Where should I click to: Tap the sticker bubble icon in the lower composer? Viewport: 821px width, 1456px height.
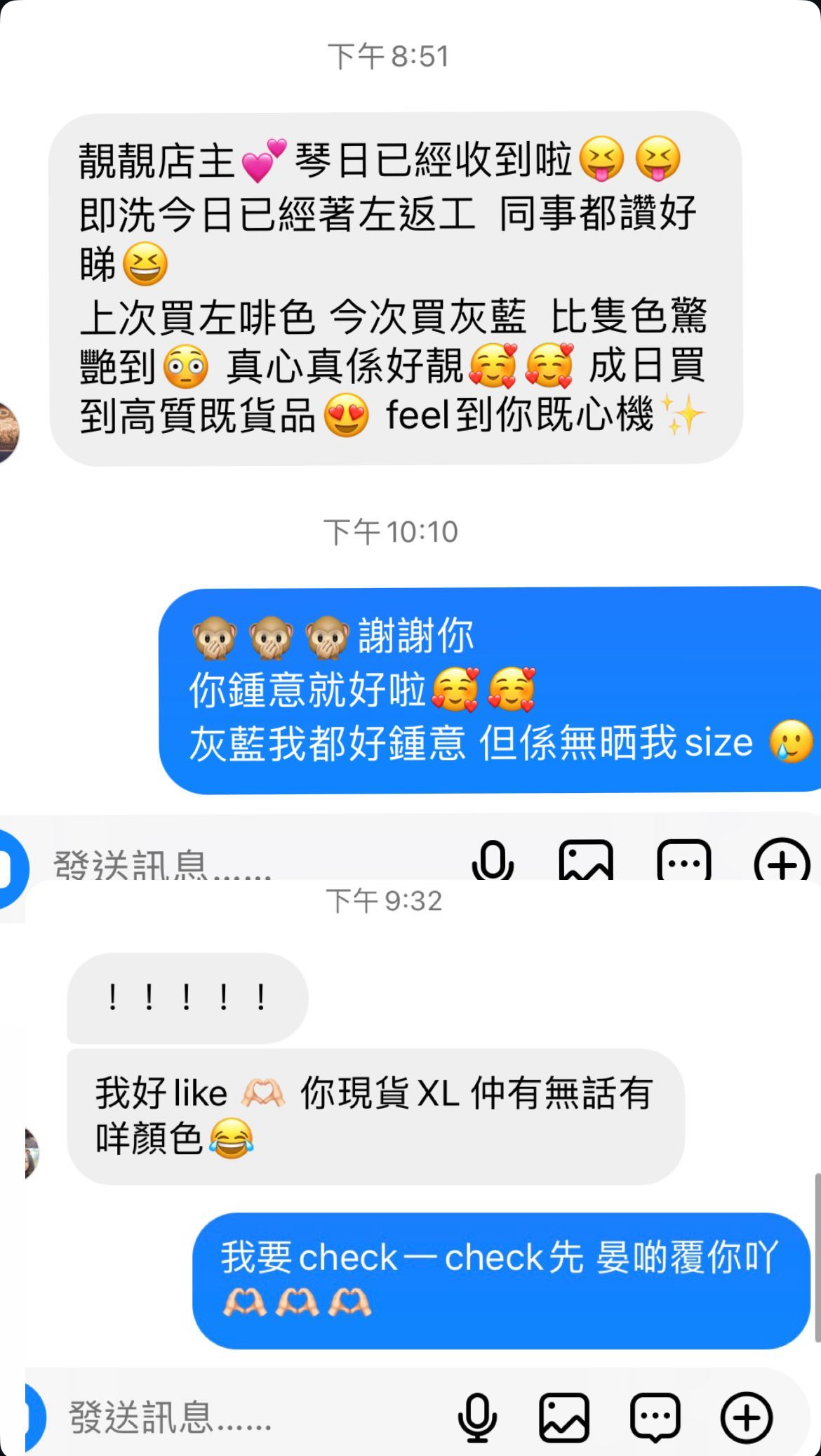pos(656,1417)
